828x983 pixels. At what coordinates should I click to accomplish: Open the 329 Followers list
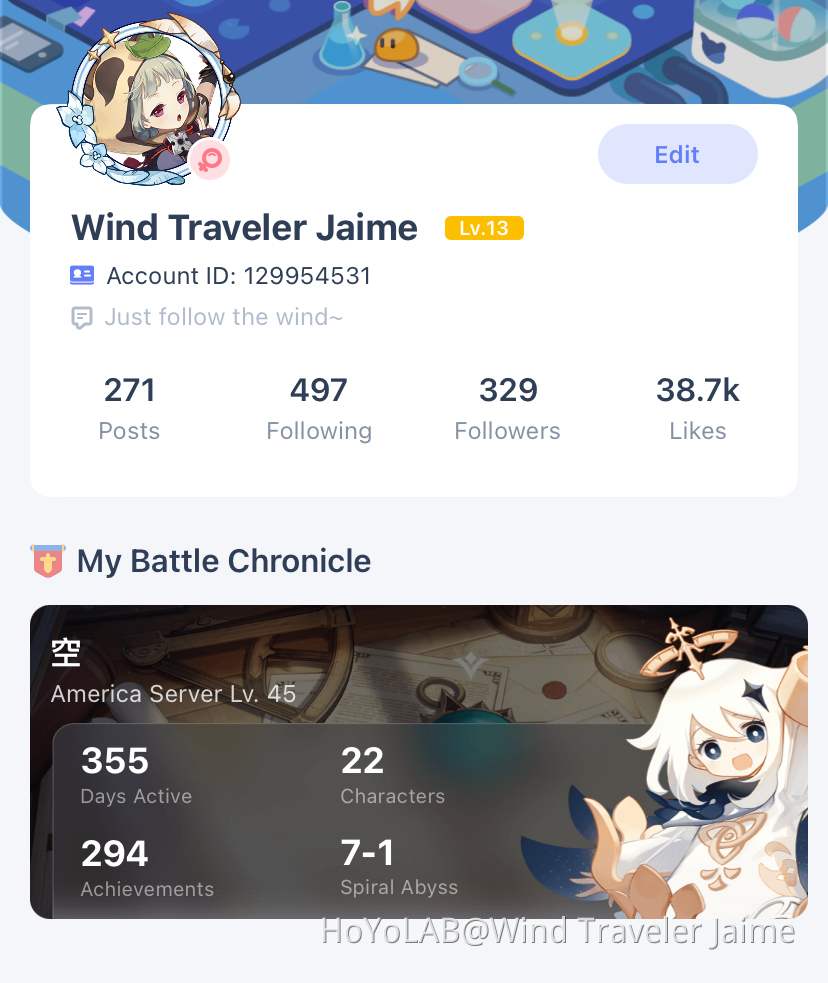[507, 408]
